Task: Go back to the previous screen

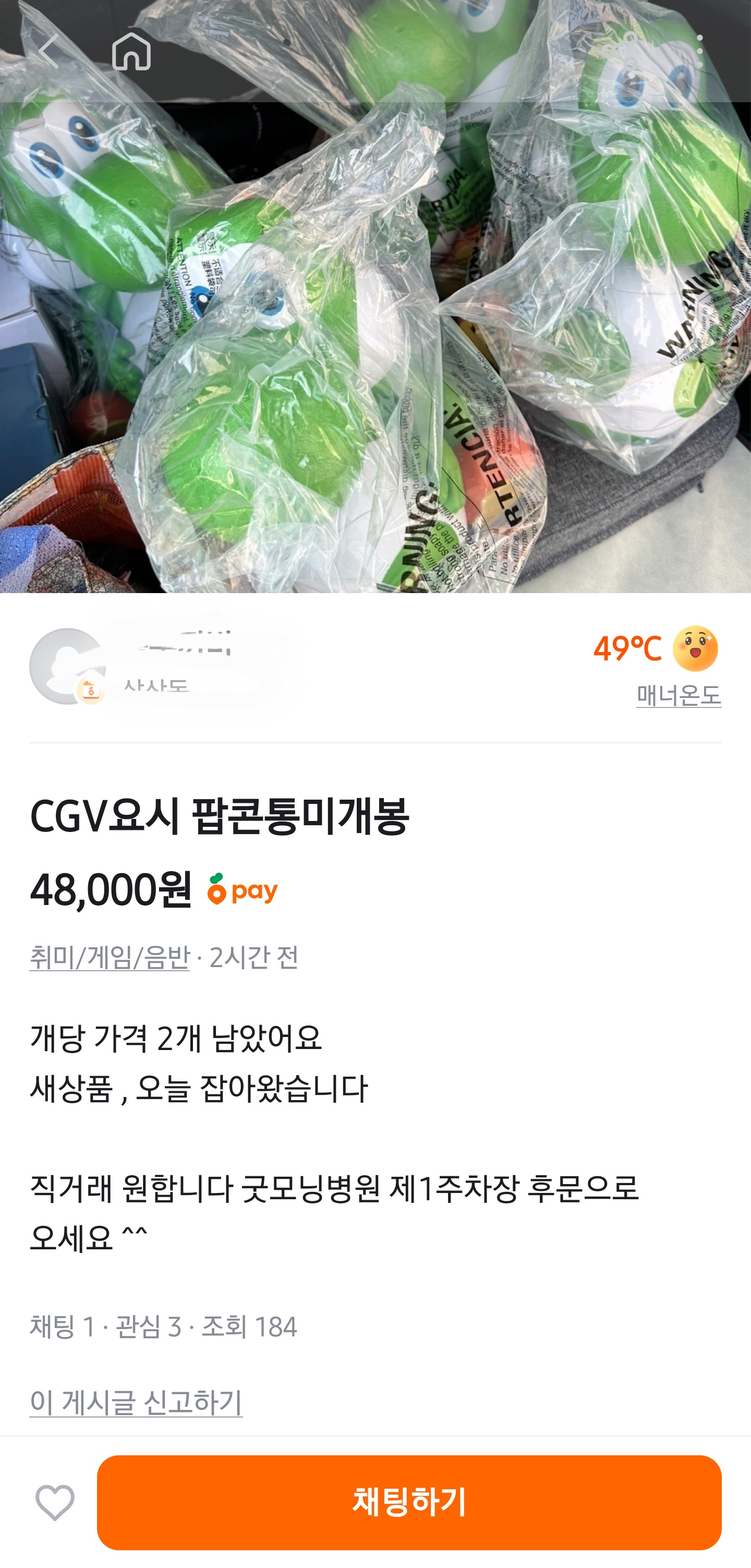Action: (x=49, y=51)
